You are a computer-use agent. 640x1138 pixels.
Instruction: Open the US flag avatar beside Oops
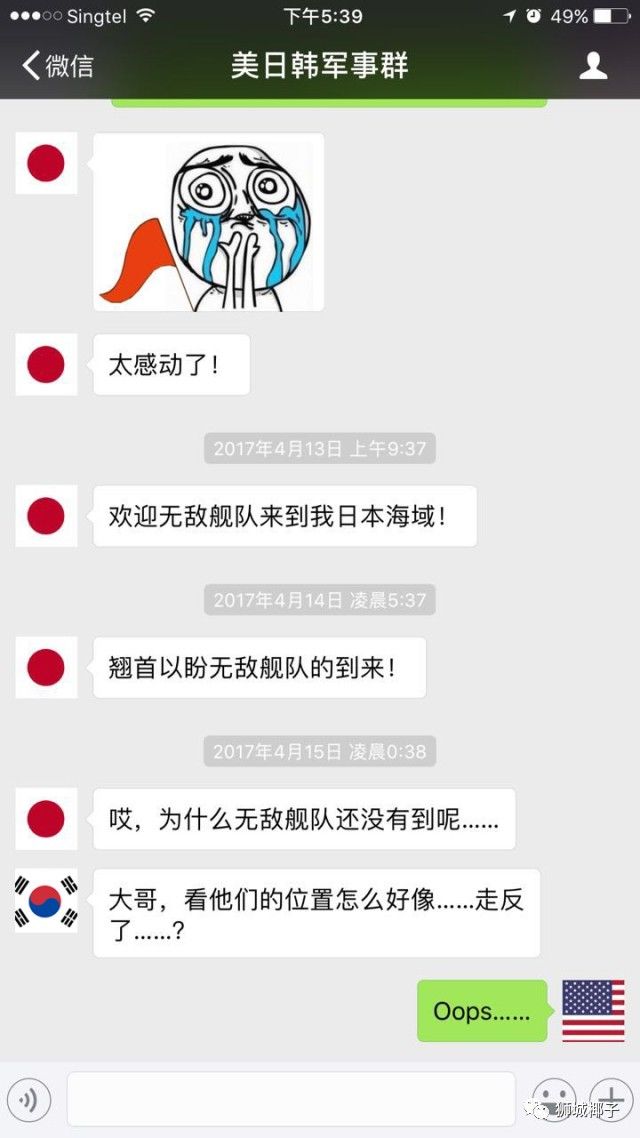tap(593, 1011)
